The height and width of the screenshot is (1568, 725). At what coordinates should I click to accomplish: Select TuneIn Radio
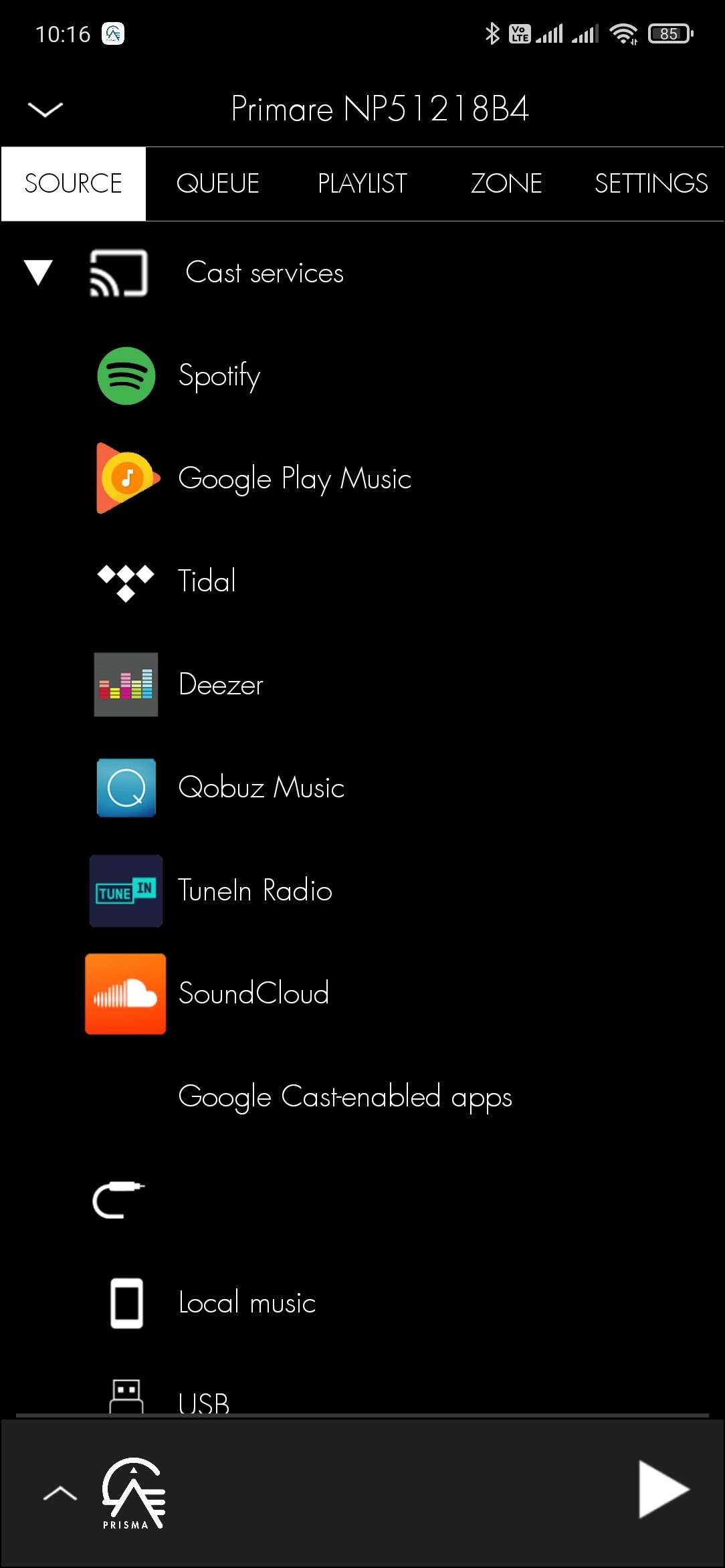click(x=255, y=890)
